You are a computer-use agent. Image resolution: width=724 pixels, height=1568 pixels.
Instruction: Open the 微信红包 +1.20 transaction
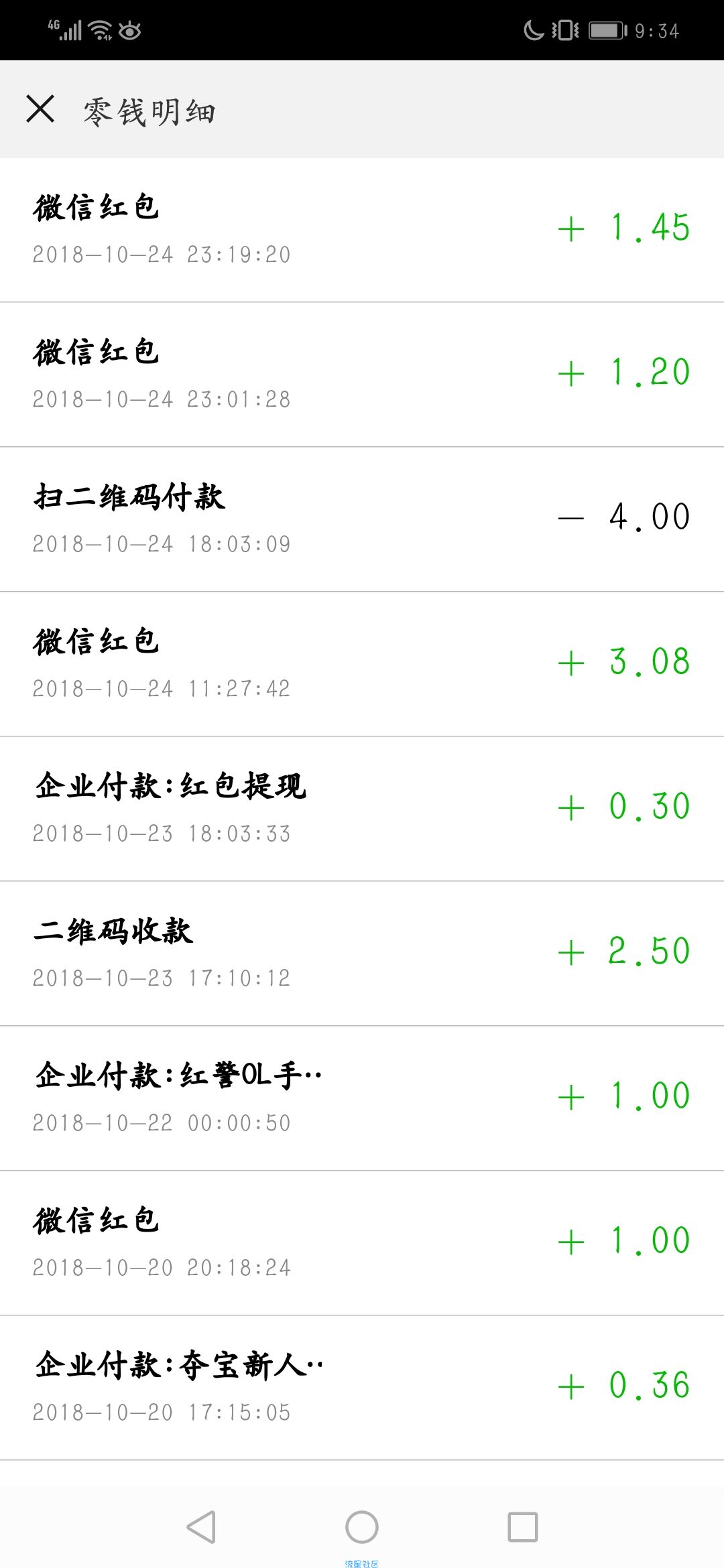pyautogui.click(x=362, y=375)
